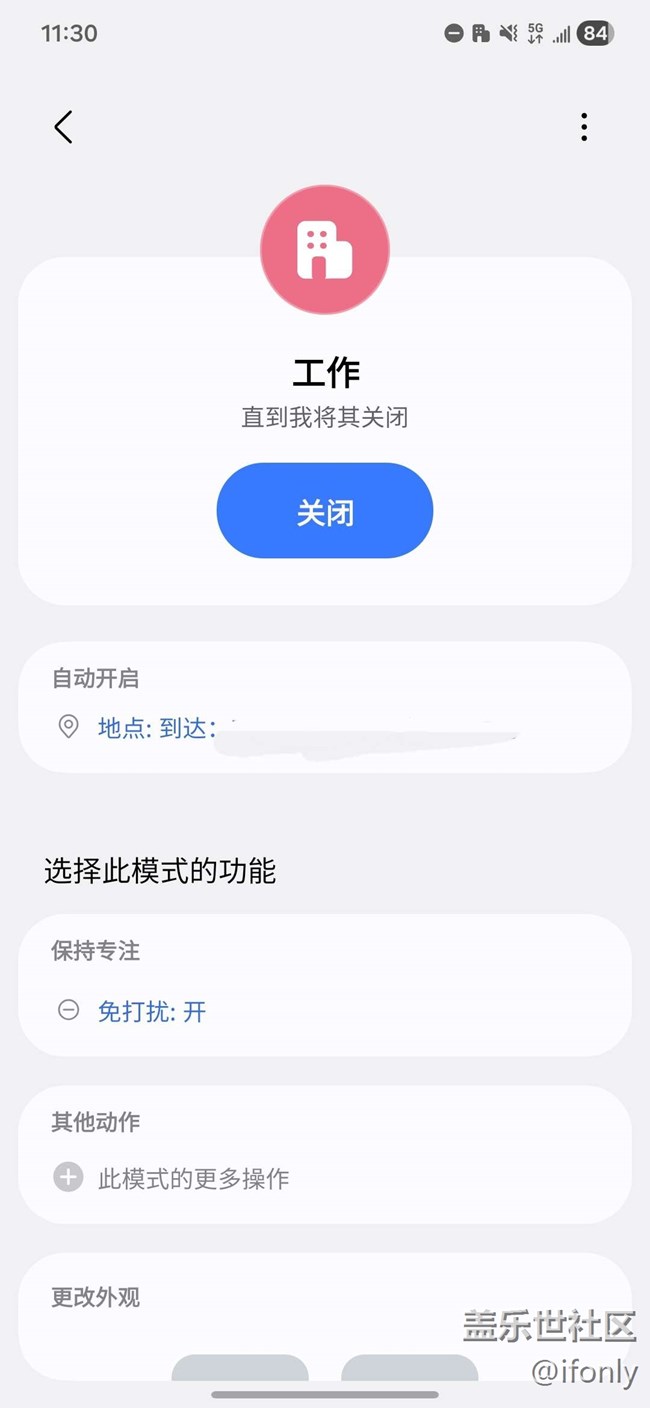
Task: Open the three-dot overflow menu
Action: click(584, 127)
